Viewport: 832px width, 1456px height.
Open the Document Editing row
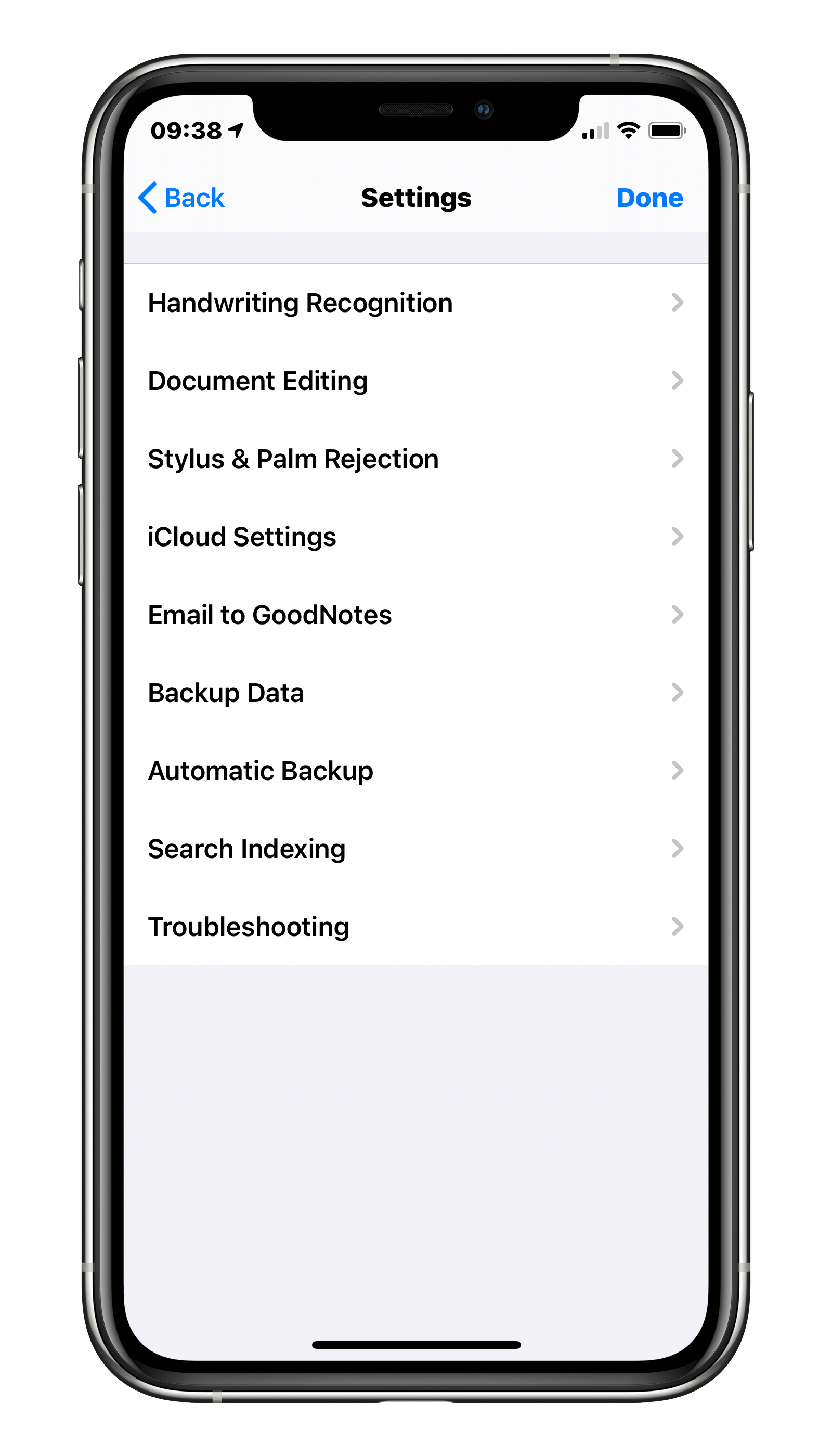tap(415, 381)
